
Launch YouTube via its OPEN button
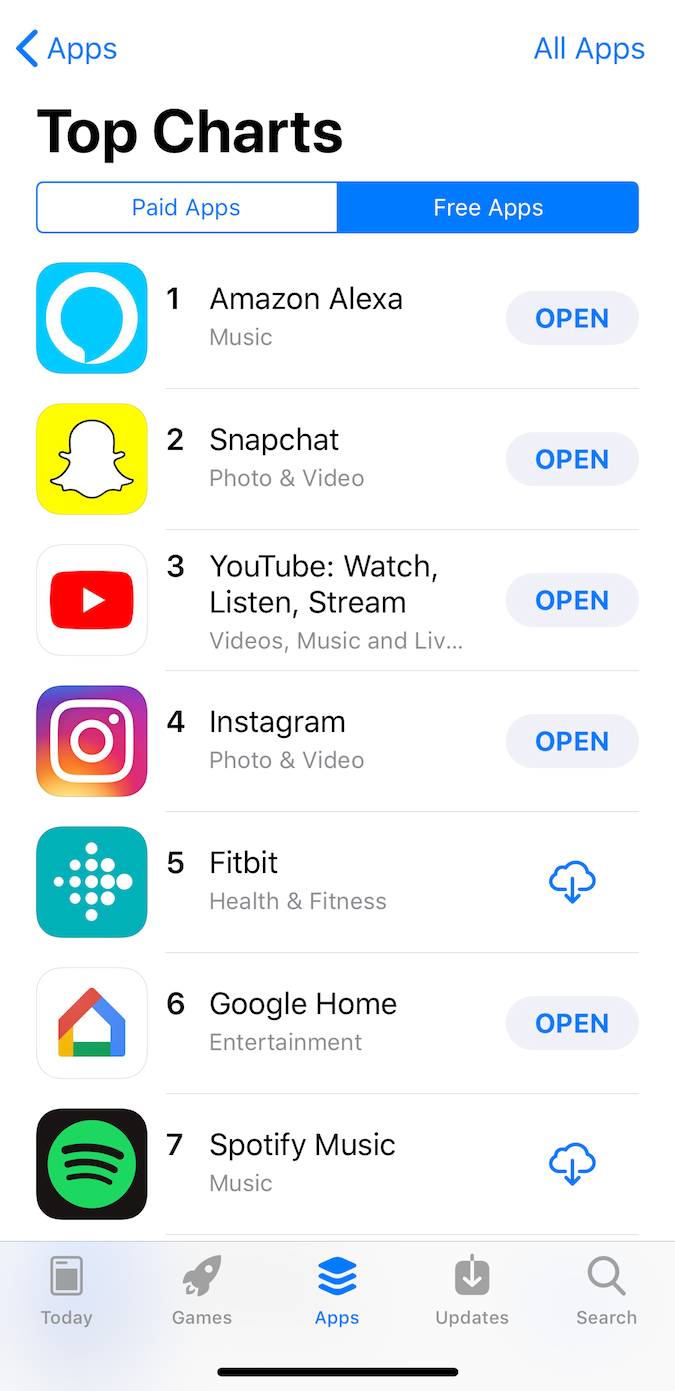click(x=572, y=600)
